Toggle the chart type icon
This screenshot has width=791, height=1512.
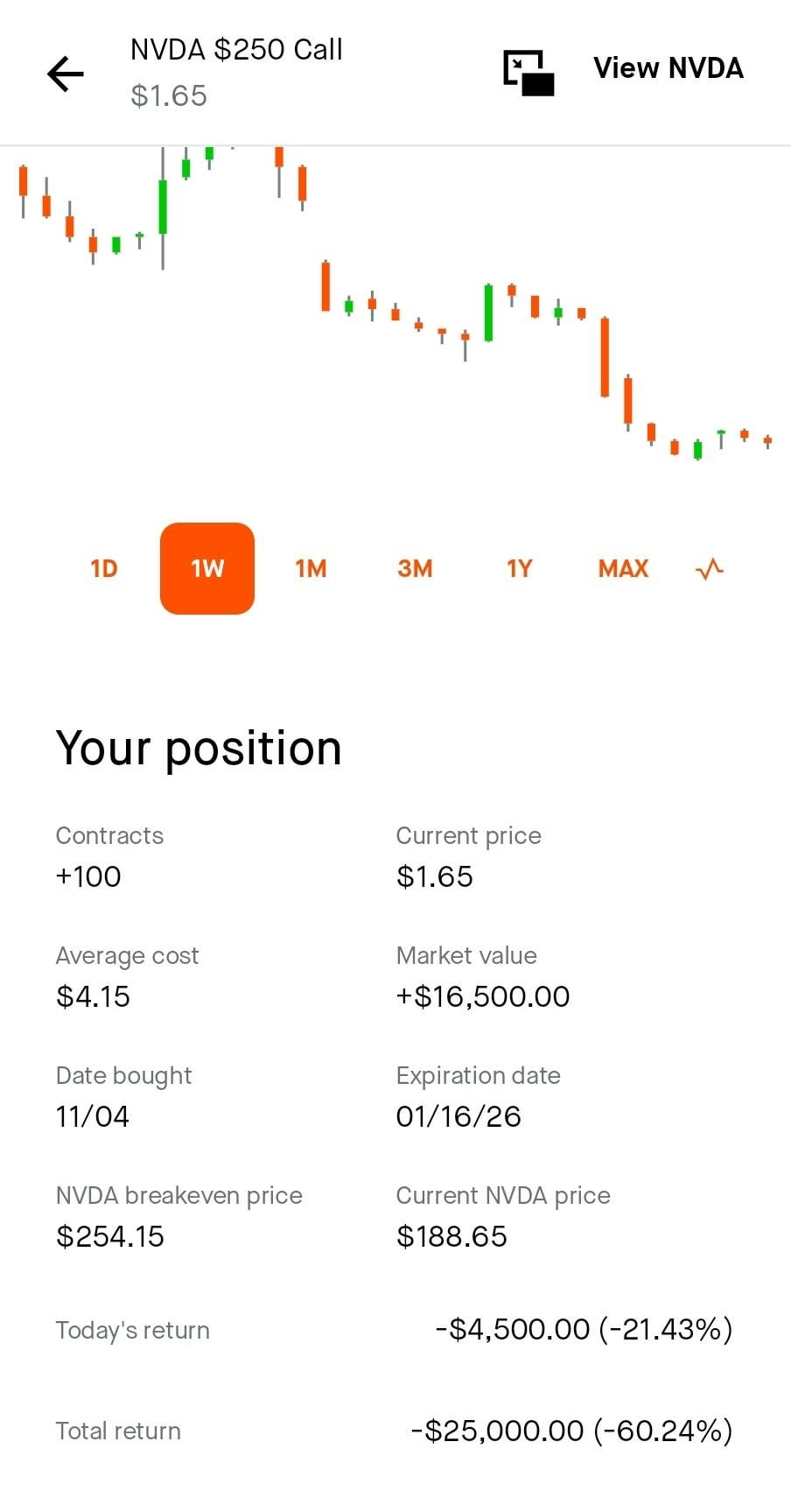pos(710,569)
